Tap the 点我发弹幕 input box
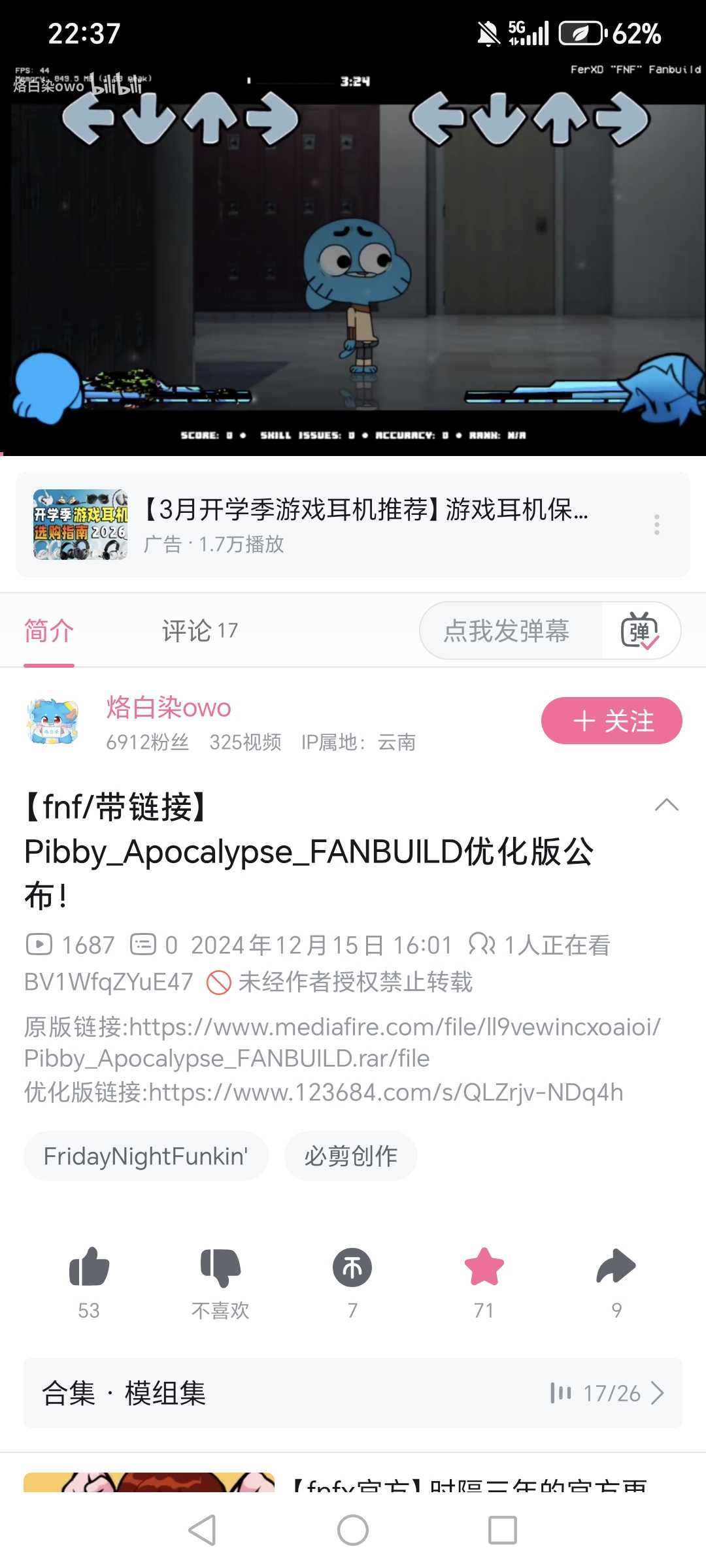706x1568 pixels. point(507,631)
